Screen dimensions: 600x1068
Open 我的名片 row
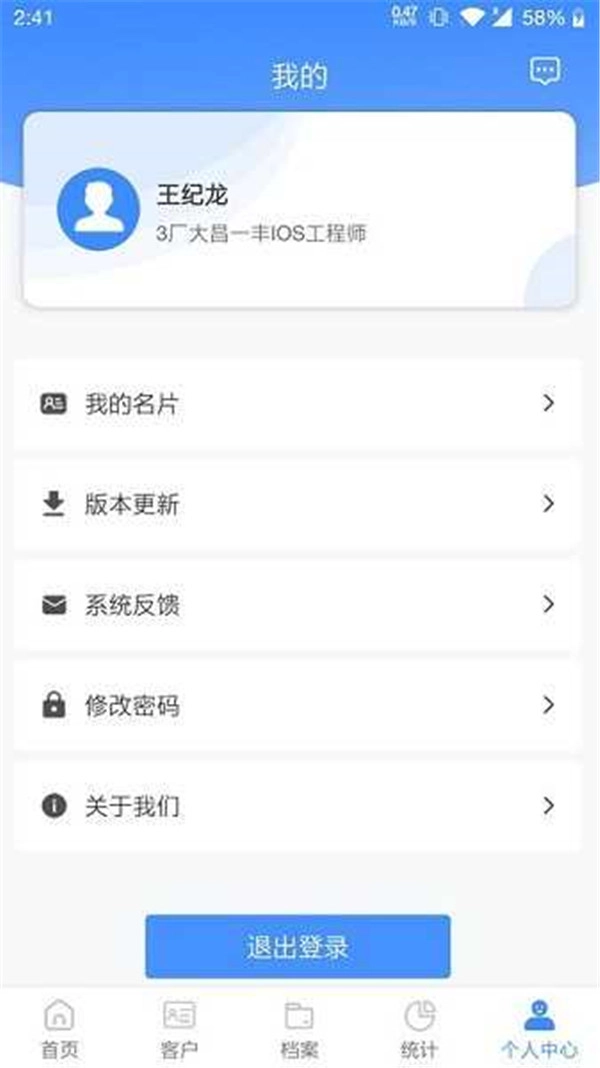click(297, 404)
